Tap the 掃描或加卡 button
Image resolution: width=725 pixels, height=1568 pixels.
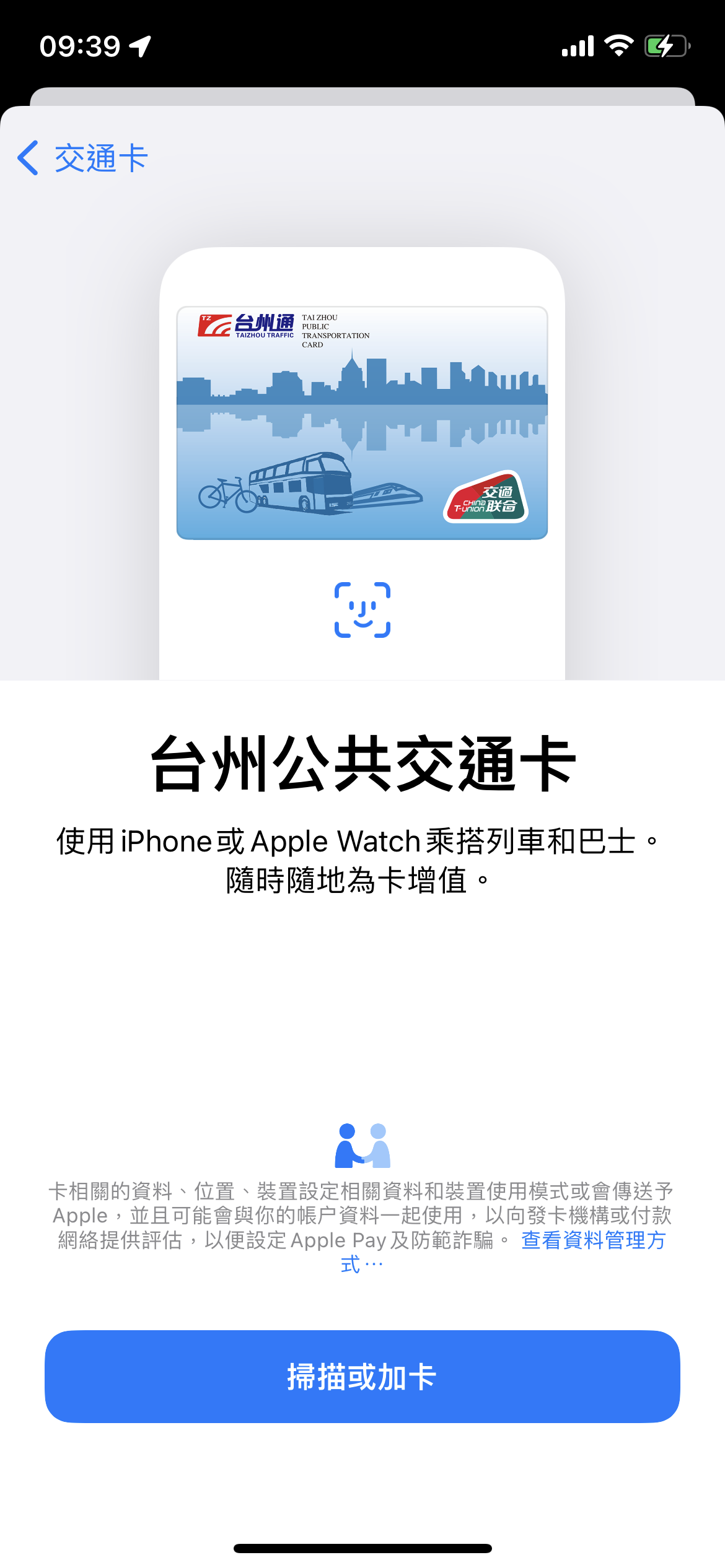pyautogui.click(x=362, y=1376)
